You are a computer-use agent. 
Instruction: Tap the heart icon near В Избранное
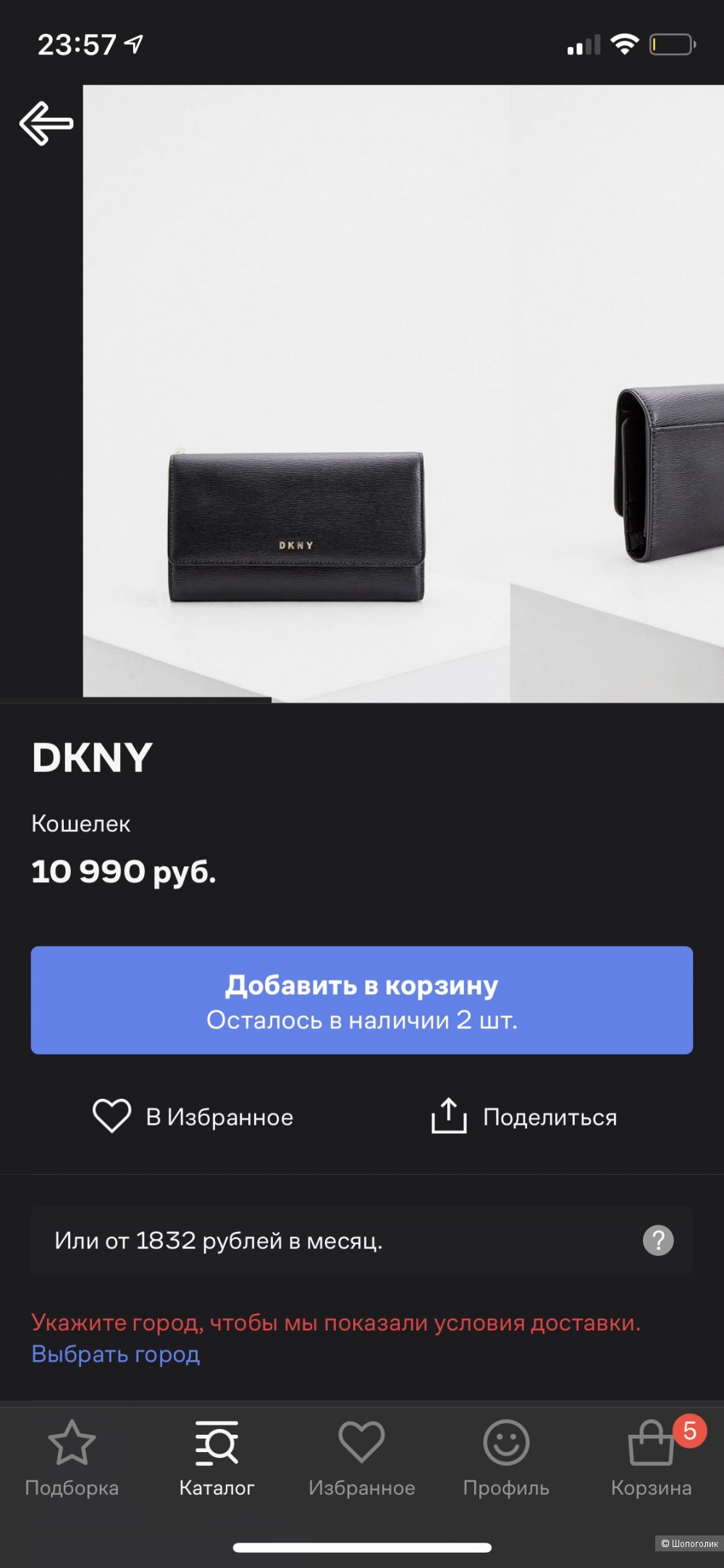112,1117
